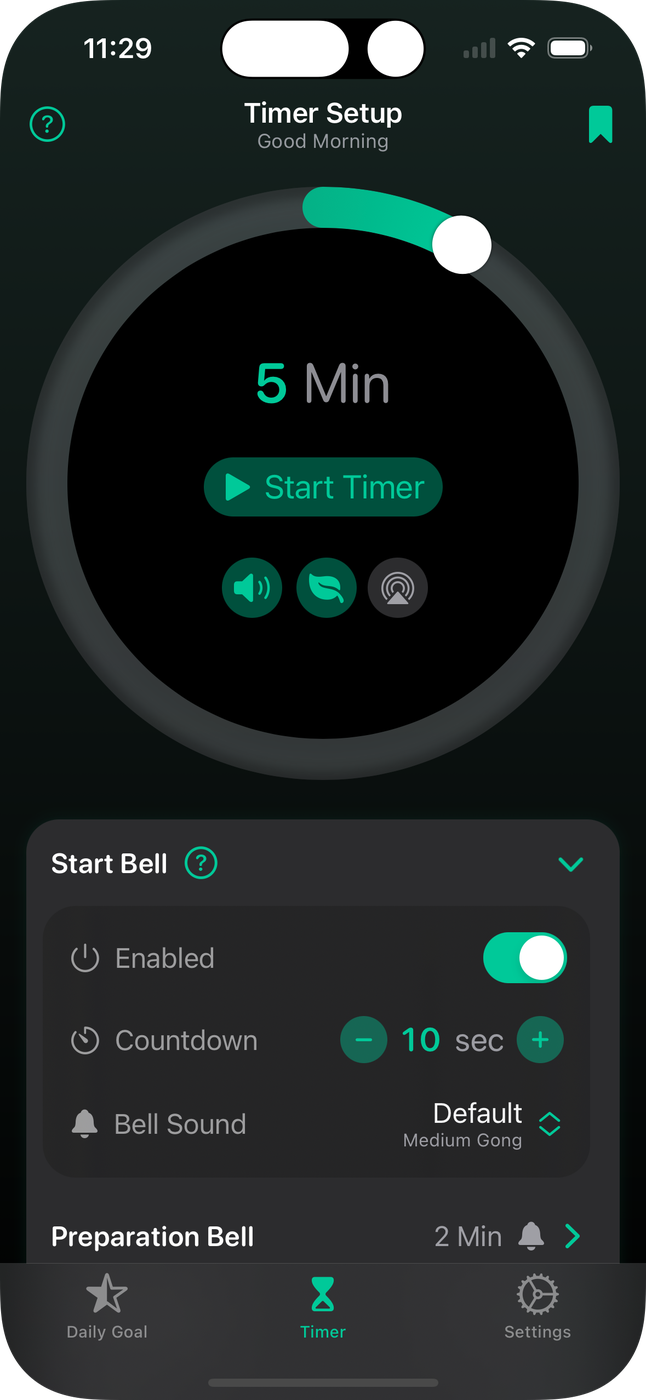Open help for Start Bell
This screenshot has height=1400, width=646.
pyautogui.click(x=201, y=863)
